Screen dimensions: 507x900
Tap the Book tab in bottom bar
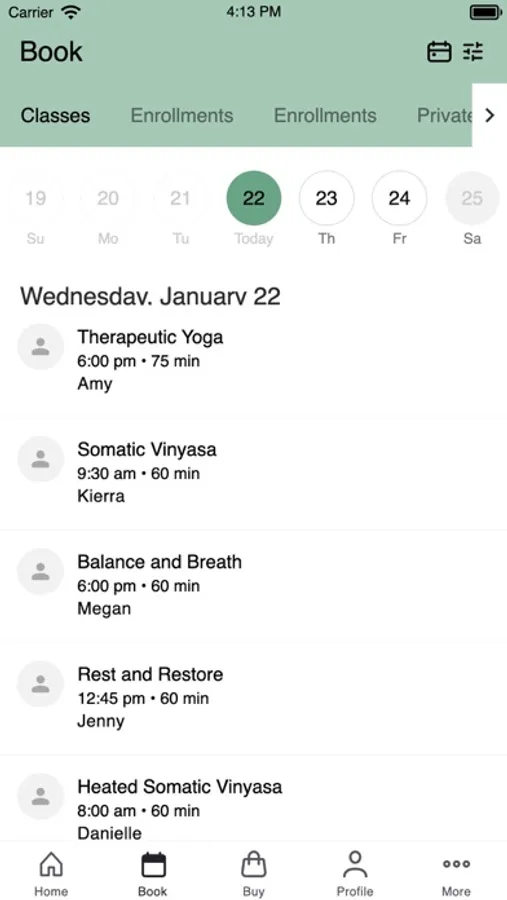[153, 874]
